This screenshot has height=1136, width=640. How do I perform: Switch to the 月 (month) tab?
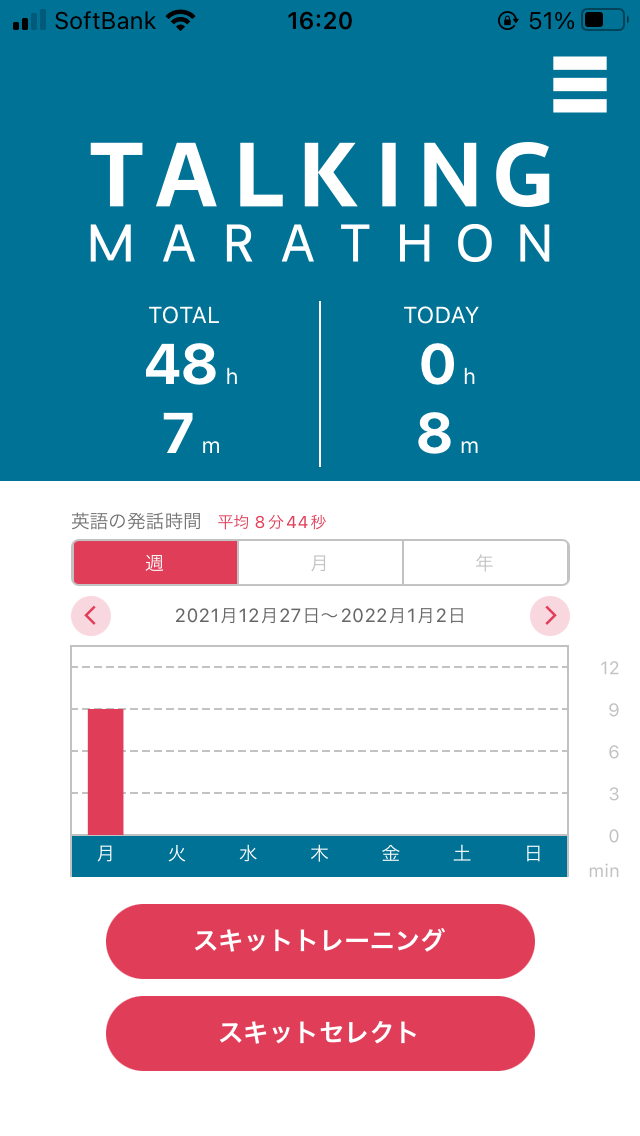click(x=320, y=563)
